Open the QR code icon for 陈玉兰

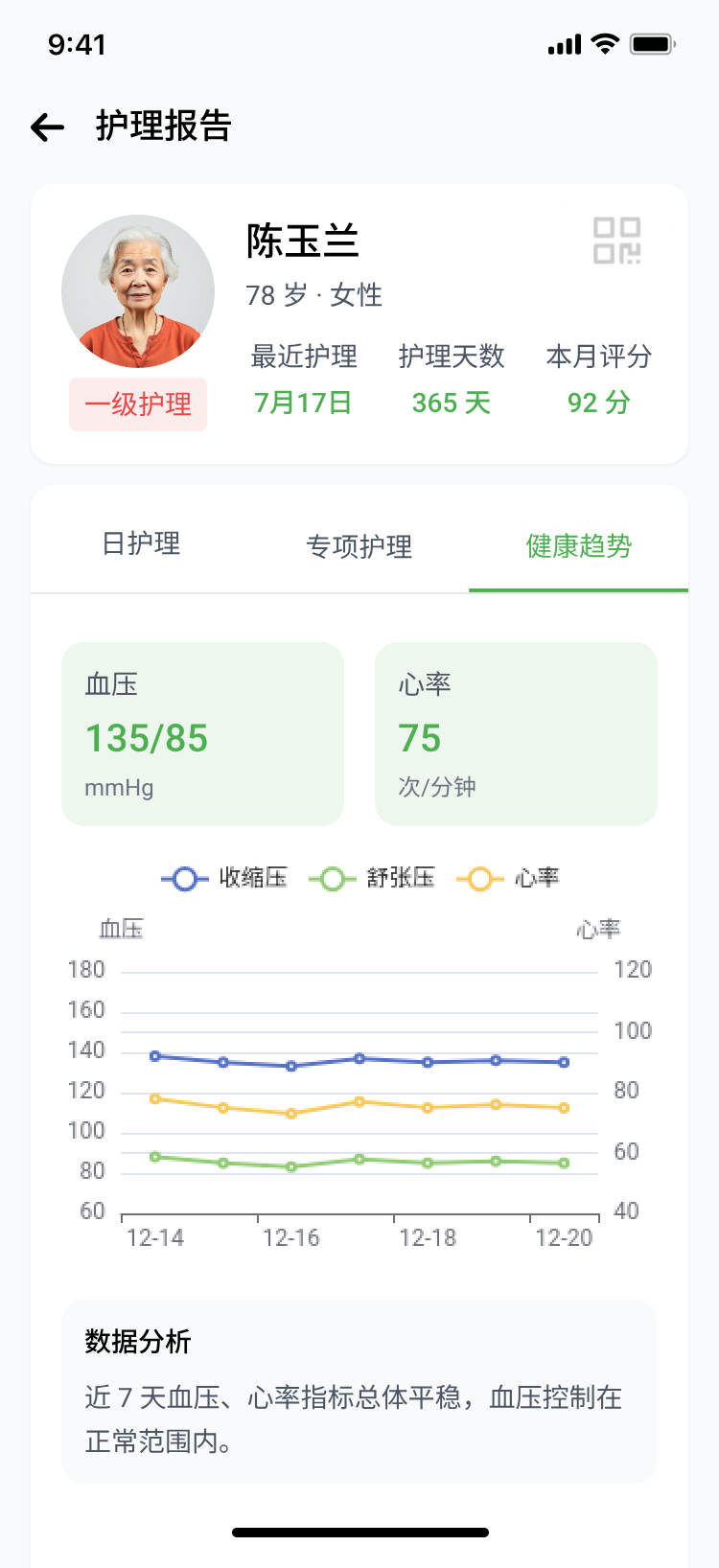[x=616, y=241]
